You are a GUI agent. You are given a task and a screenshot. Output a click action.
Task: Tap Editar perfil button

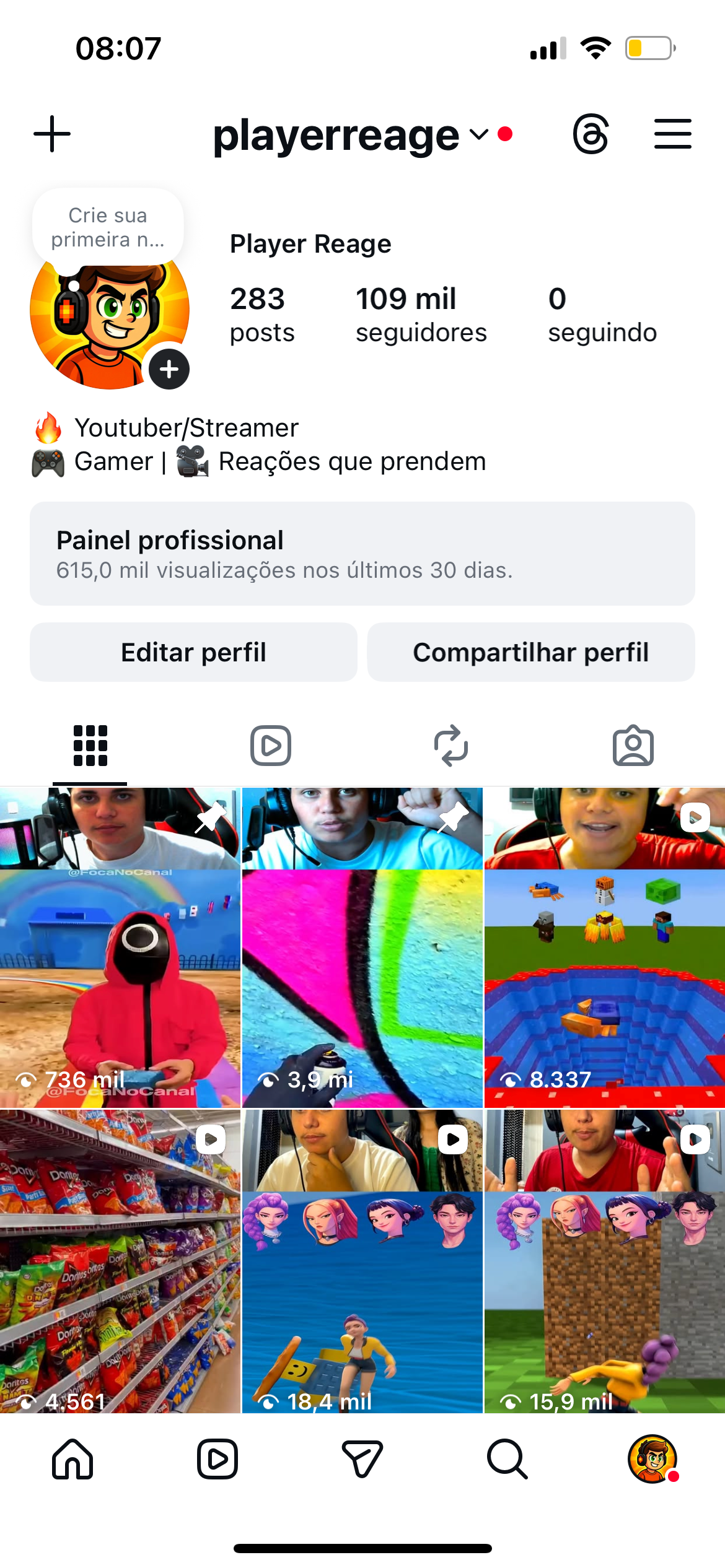pyautogui.click(x=193, y=652)
